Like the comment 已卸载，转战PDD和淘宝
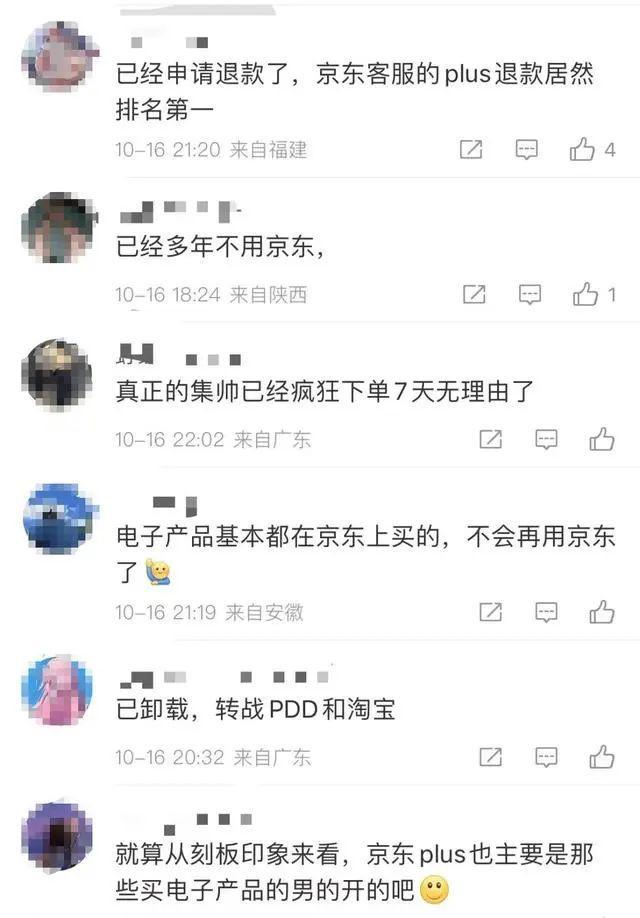This screenshot has width=640, height=918. coord(602,757)
